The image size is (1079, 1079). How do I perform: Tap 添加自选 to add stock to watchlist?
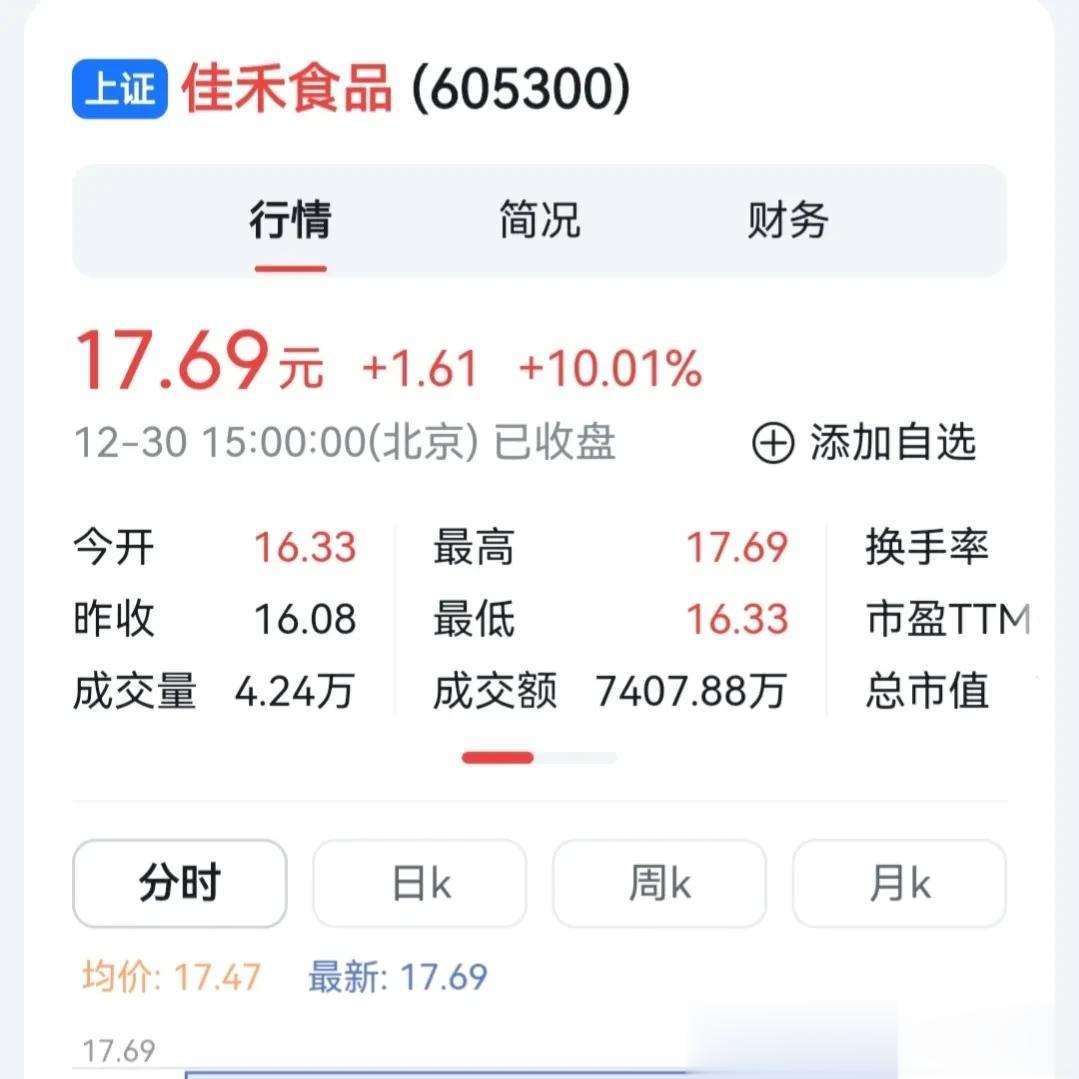(864, 443)
